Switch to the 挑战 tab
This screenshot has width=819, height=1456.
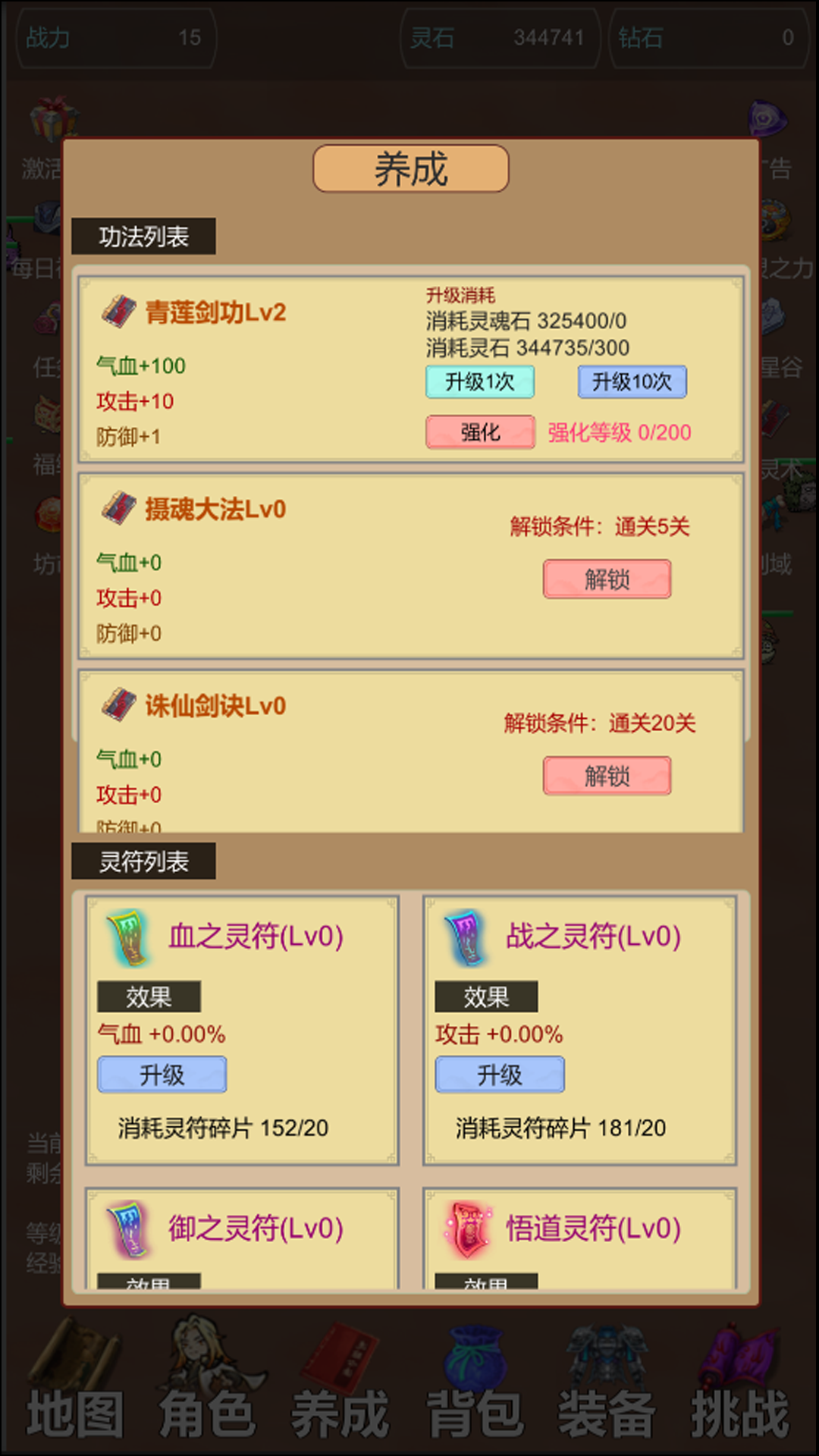(739, 1388)
